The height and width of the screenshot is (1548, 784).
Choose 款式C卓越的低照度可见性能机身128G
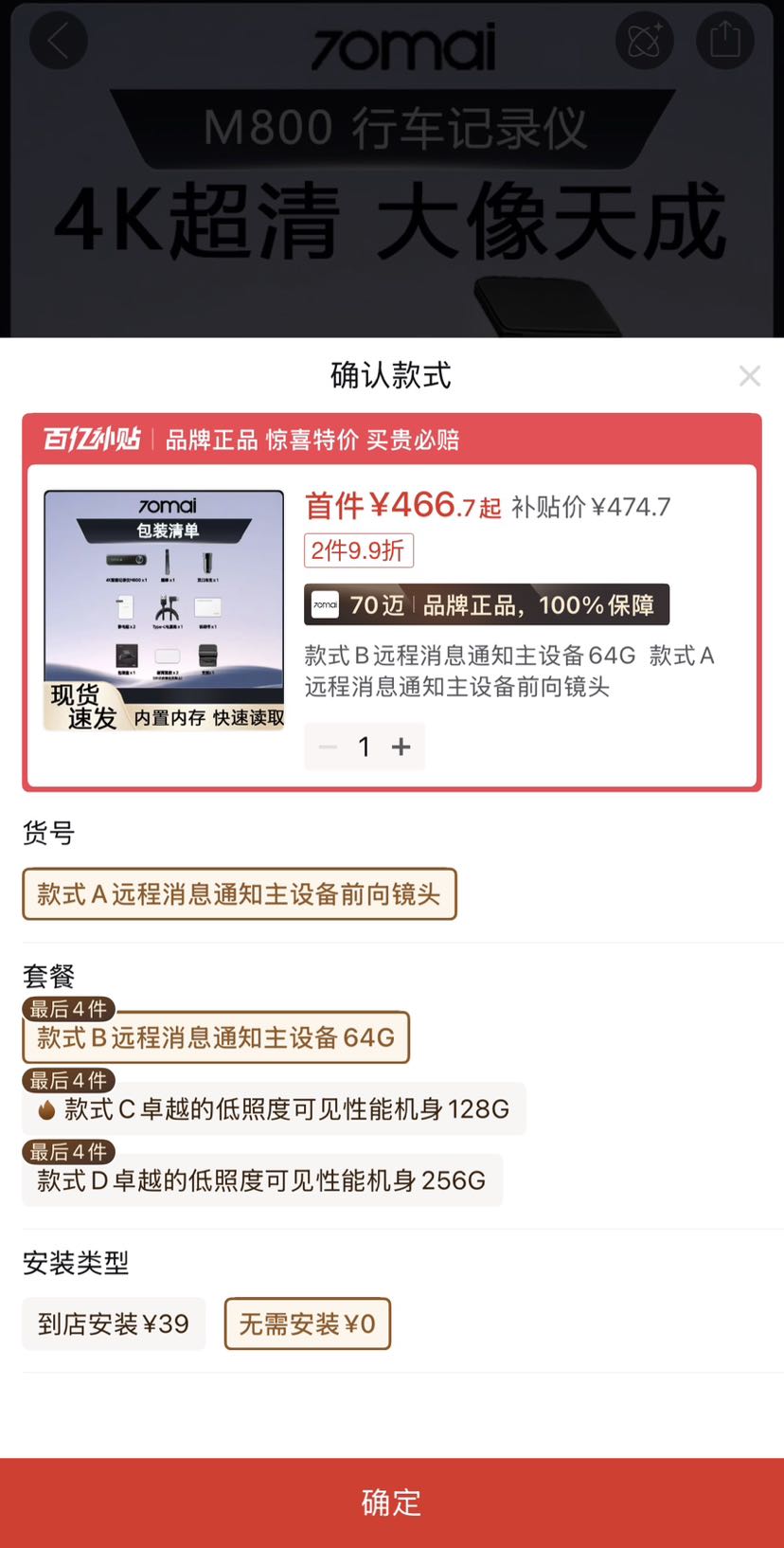[x=274, y=1108]
